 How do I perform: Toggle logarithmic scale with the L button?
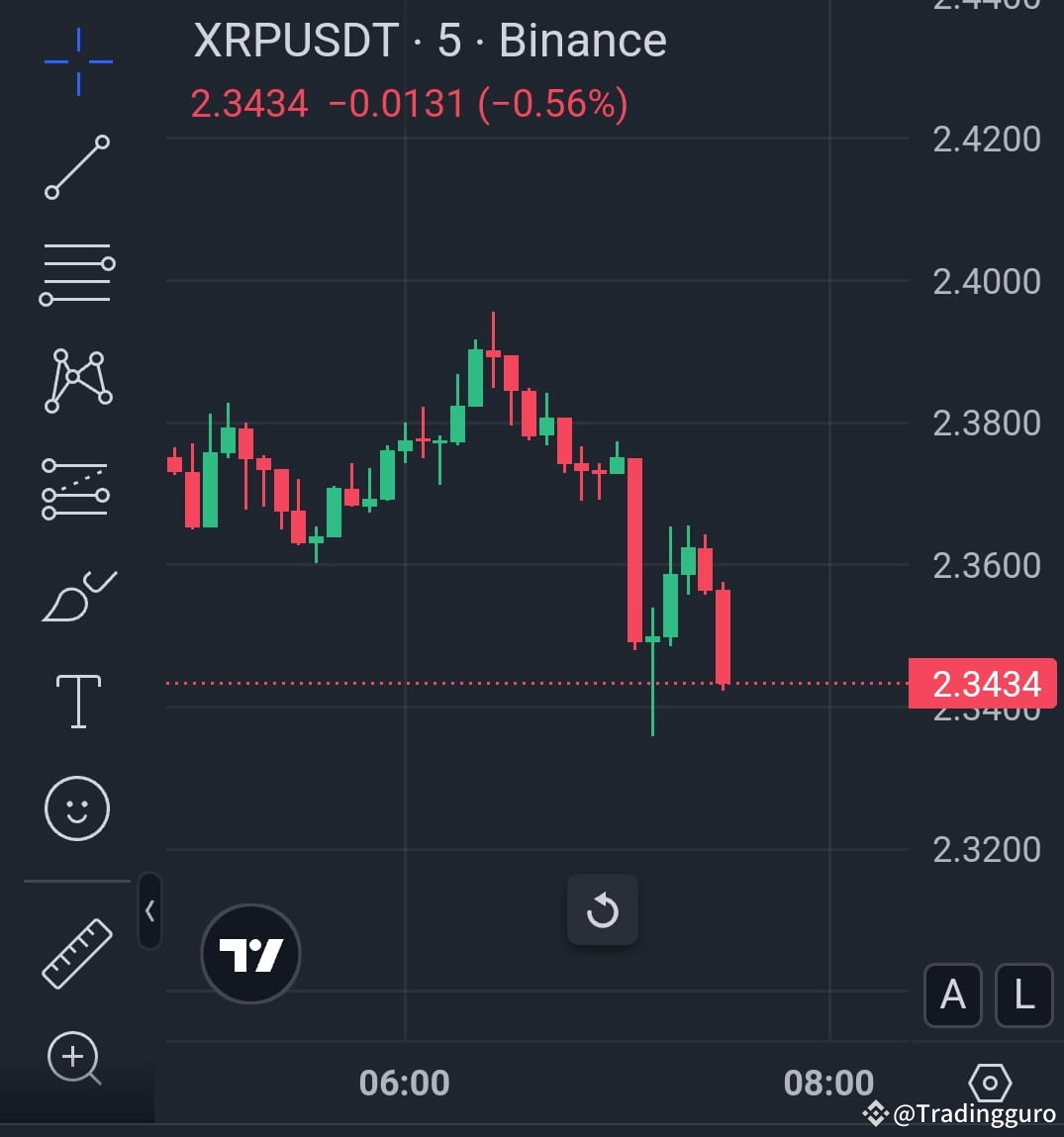pyautogui.click(x=1023, y=996)
